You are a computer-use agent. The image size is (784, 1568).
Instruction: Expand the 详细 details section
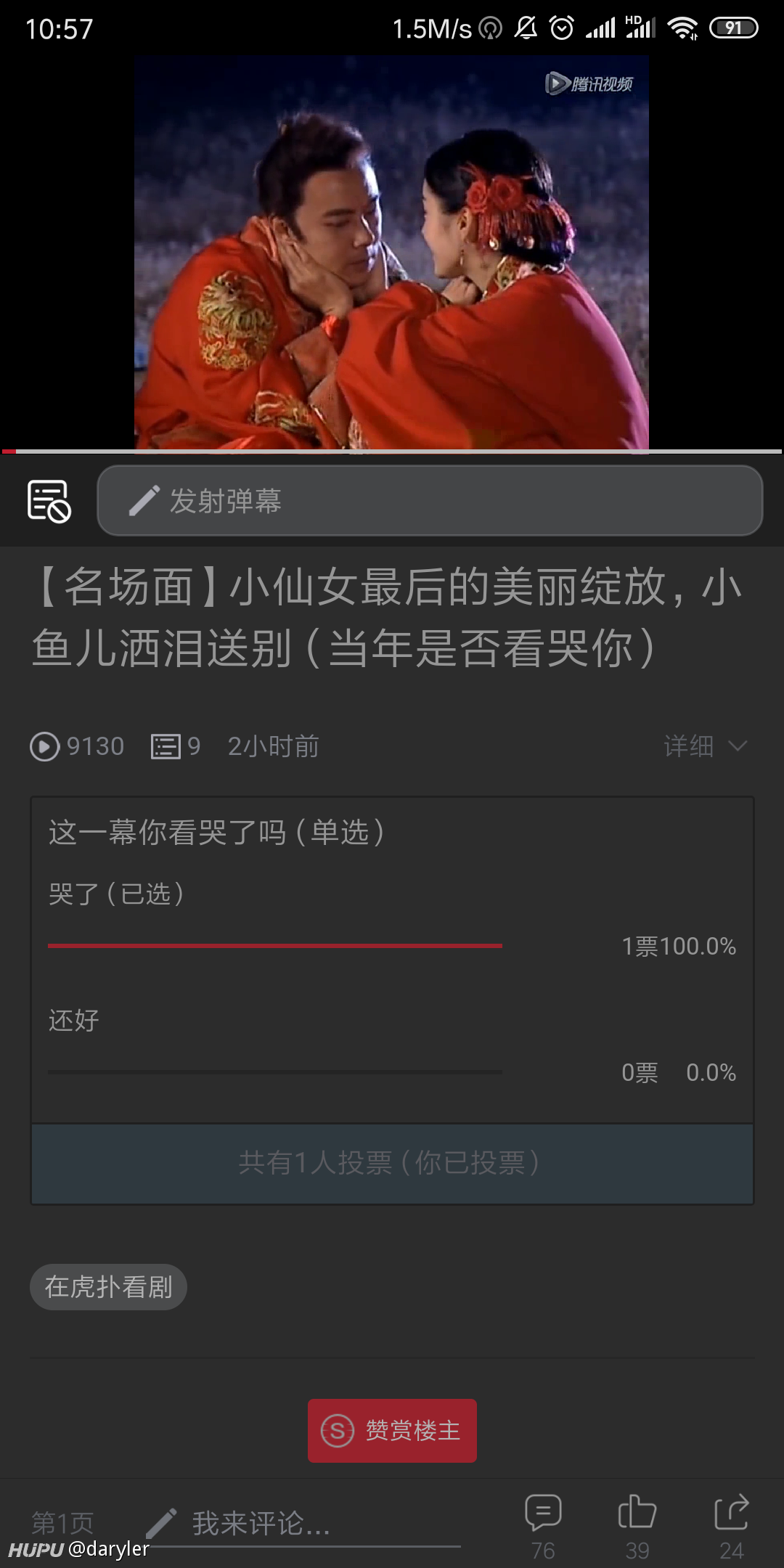[x=705, y=746]
